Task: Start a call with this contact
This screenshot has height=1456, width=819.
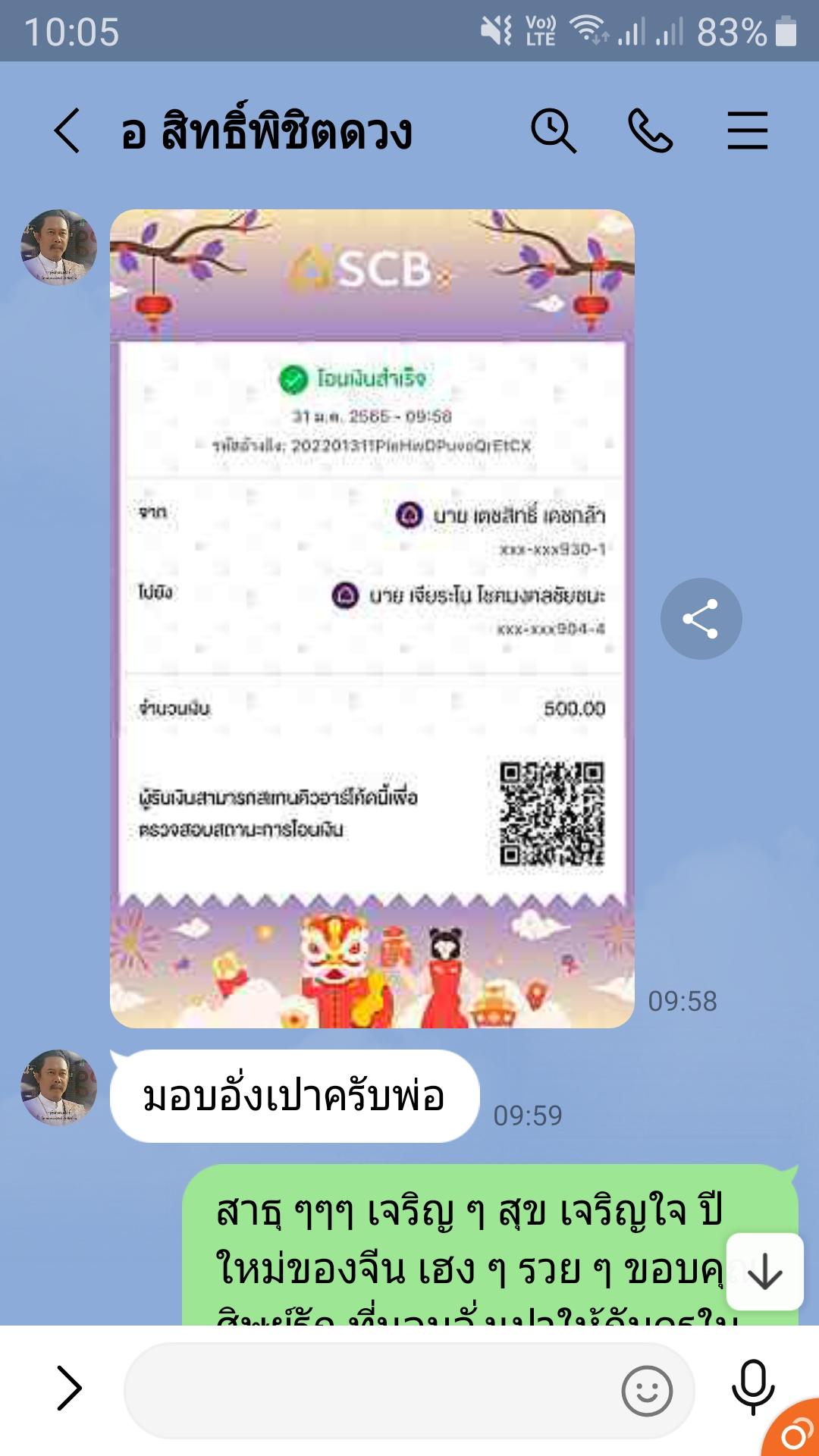Action: tap(650, 130)
